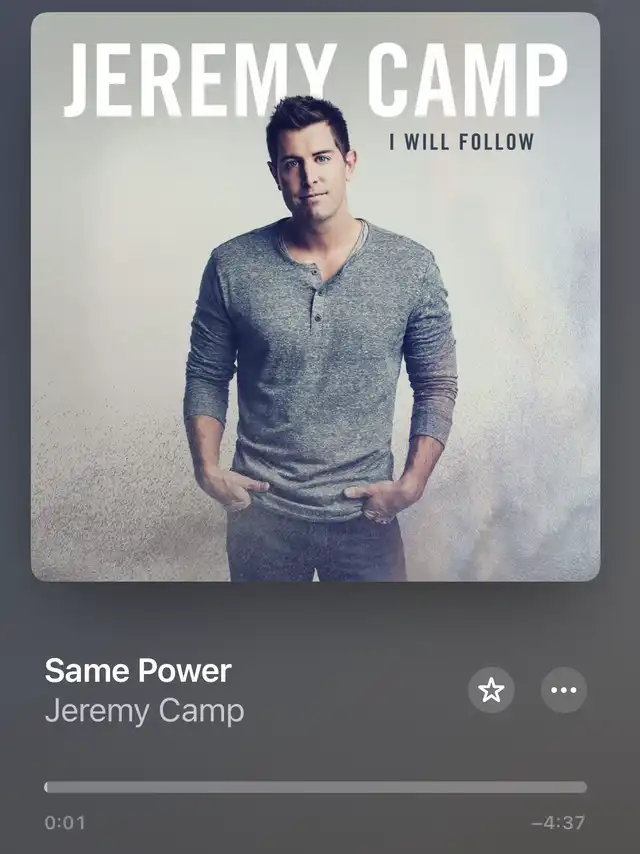The width and height of the screenshot is (640, 854).
Task: Tap the I Will Follow album artwork
Action: (315, 297)
